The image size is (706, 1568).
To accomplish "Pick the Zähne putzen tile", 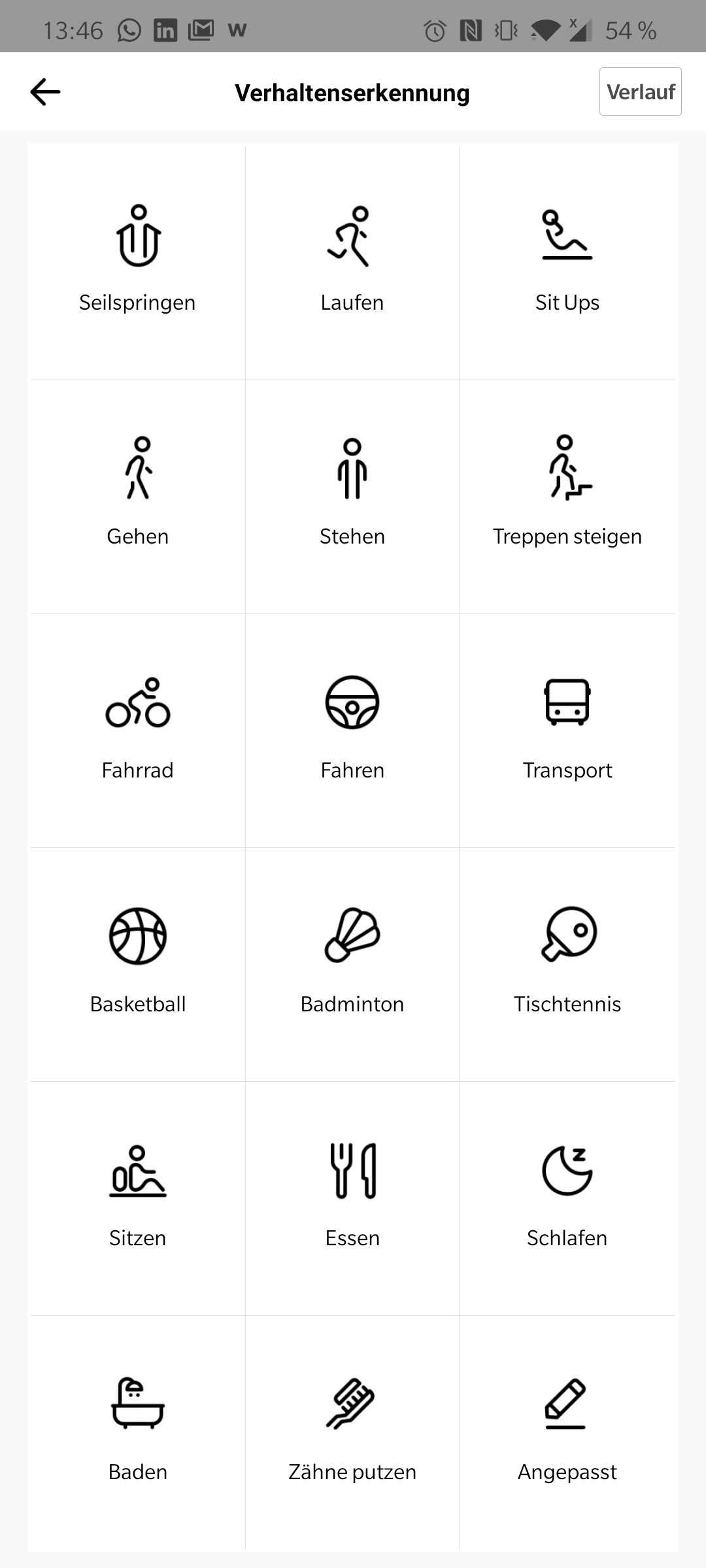I will tap(352, 1431).
